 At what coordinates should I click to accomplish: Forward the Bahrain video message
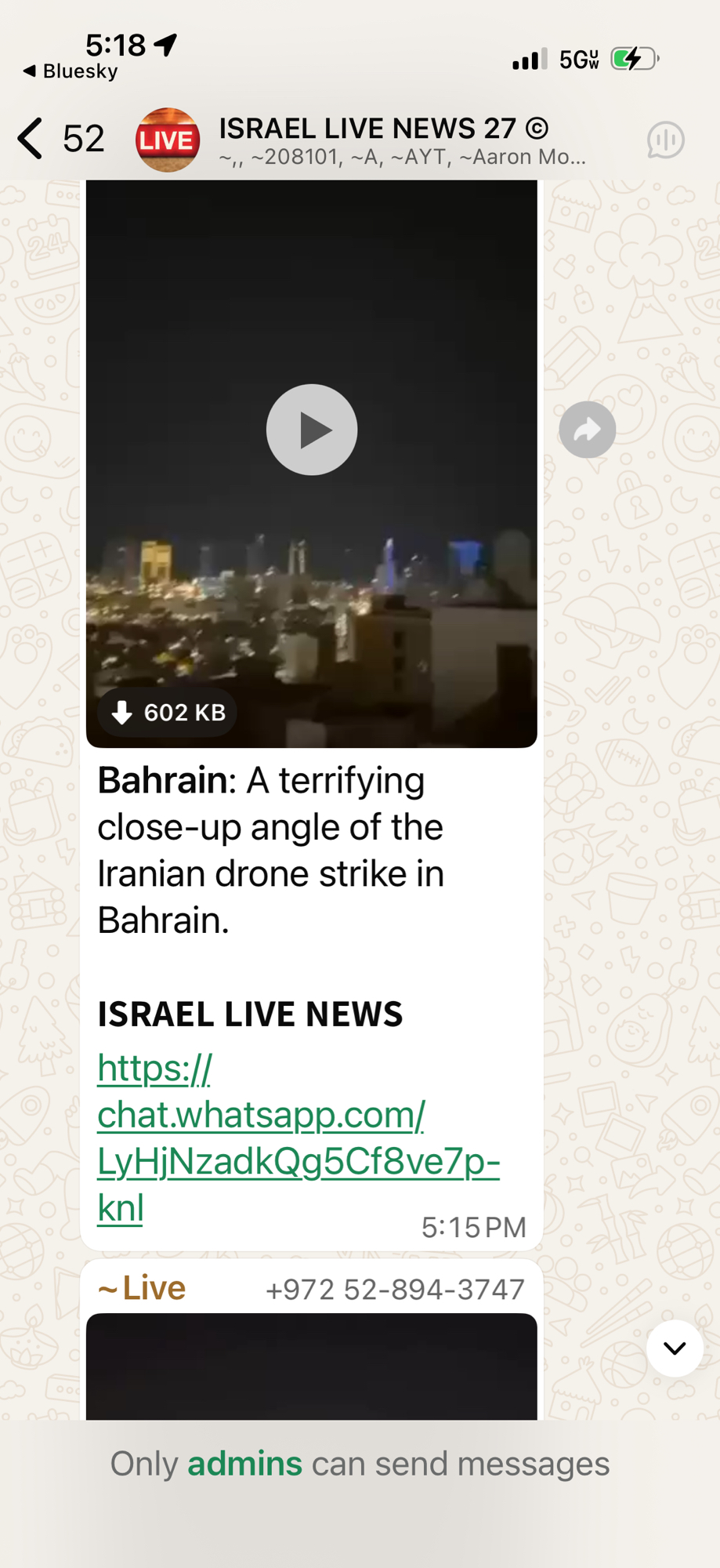[587, 430]
